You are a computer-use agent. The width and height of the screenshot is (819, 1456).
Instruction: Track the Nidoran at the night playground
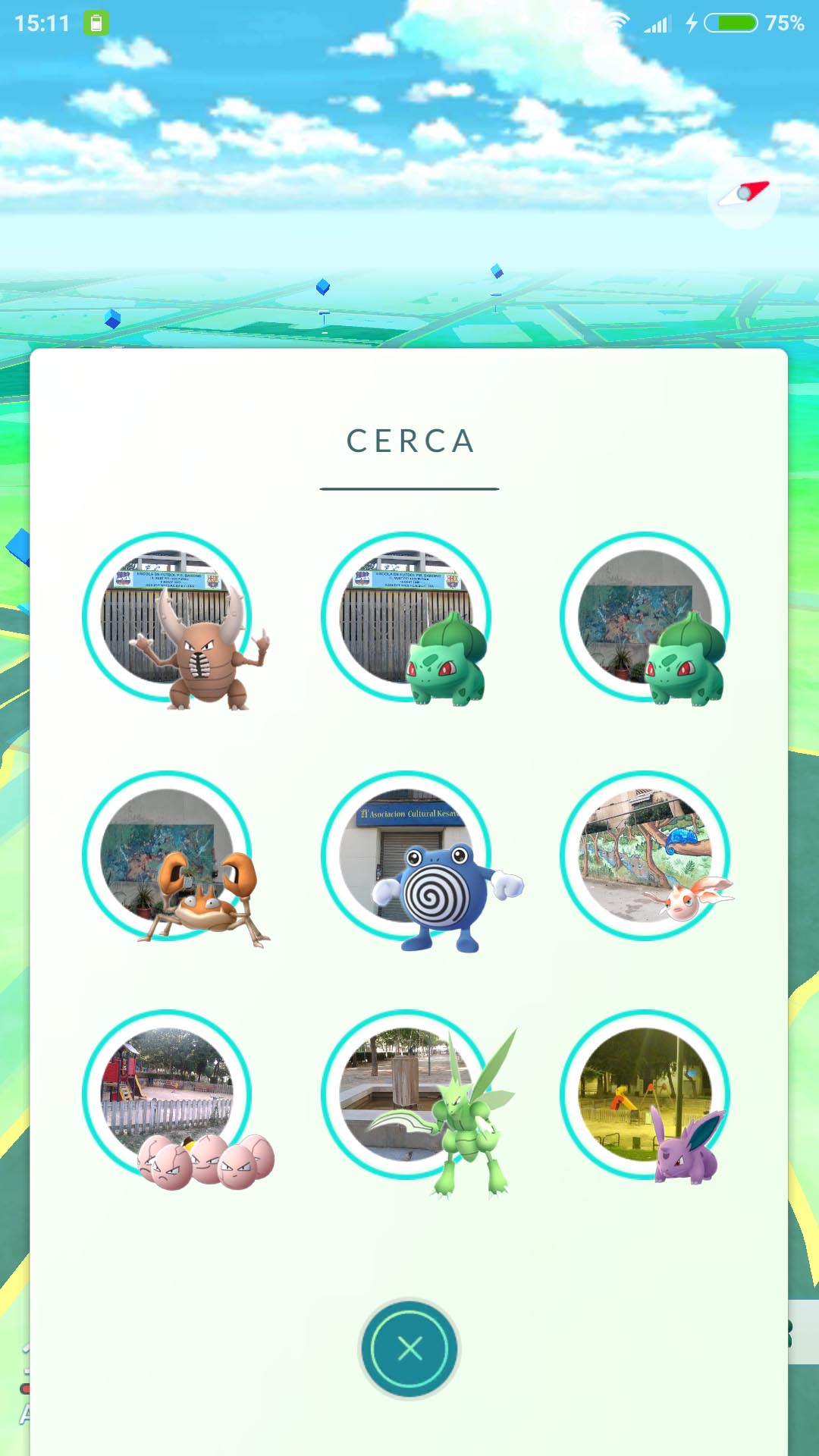click(645, 1096)
